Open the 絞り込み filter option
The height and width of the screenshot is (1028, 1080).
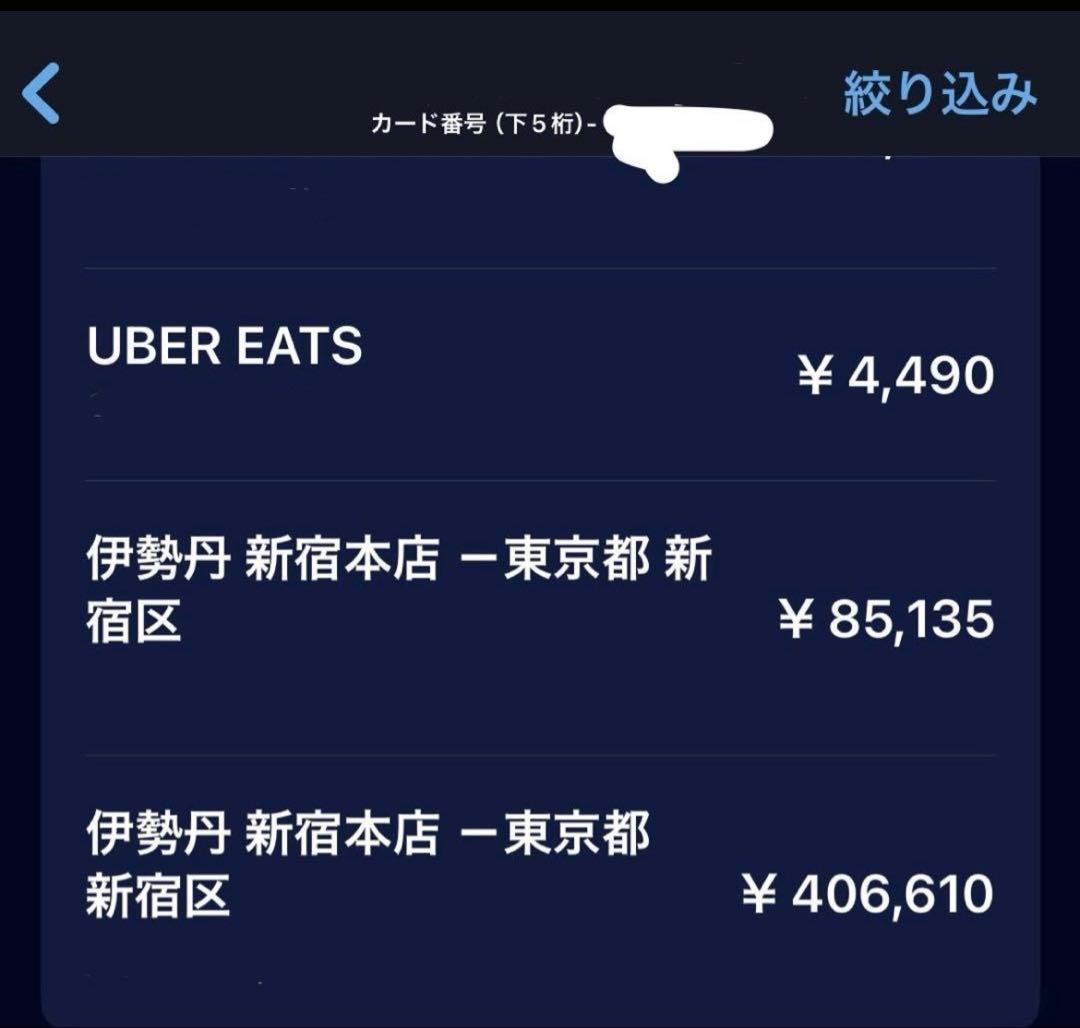(939, 94)
